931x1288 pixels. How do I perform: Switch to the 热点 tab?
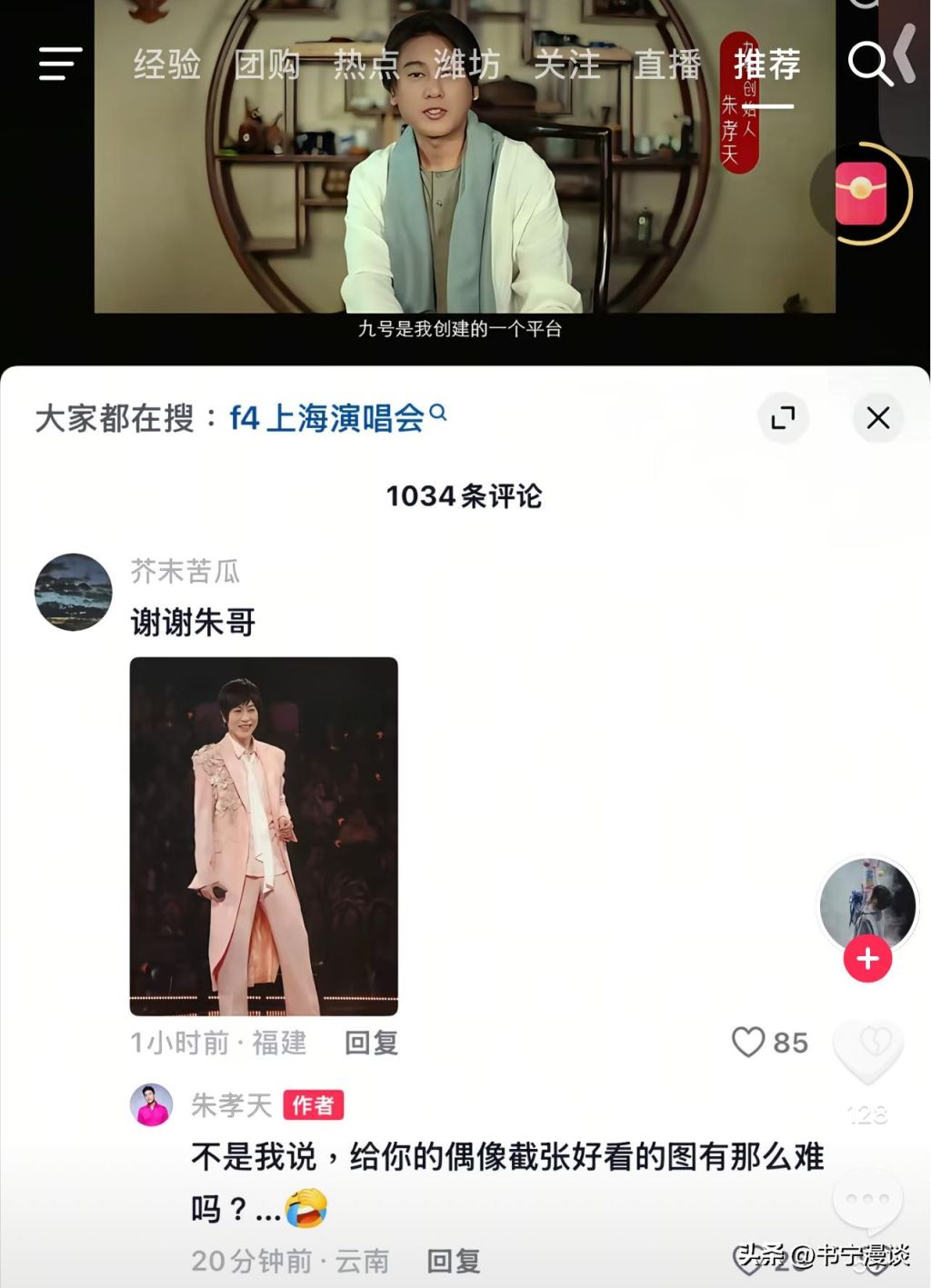tap(366, 65)
